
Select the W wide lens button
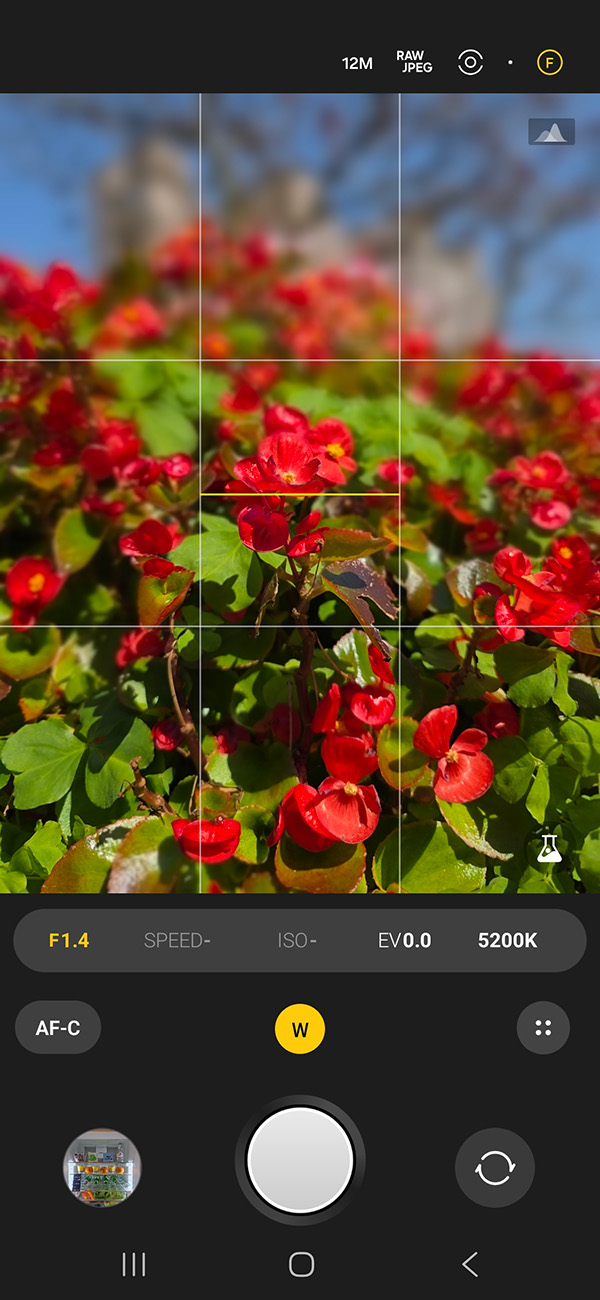(x=300, y=1029)
